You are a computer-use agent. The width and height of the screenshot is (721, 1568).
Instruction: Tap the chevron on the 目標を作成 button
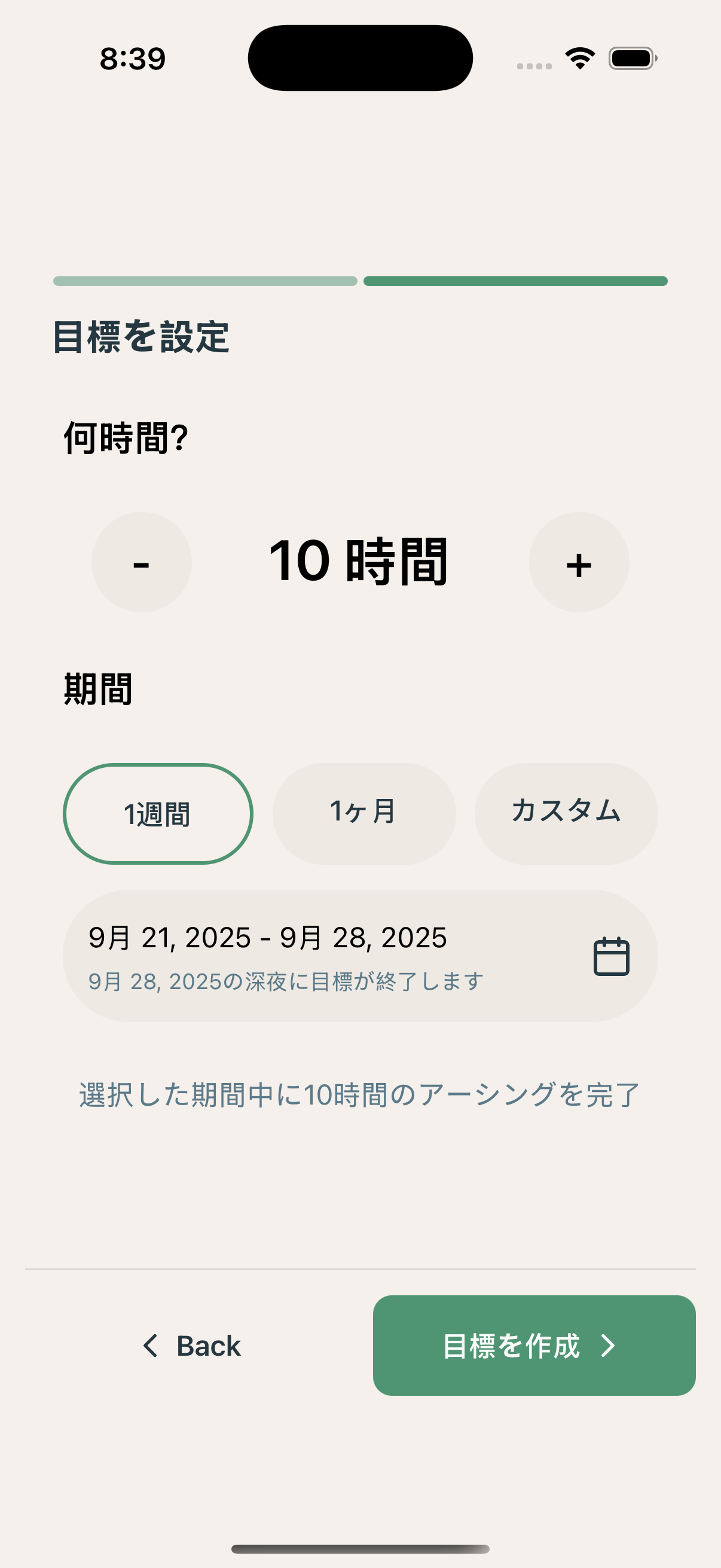coord(608,1346)
